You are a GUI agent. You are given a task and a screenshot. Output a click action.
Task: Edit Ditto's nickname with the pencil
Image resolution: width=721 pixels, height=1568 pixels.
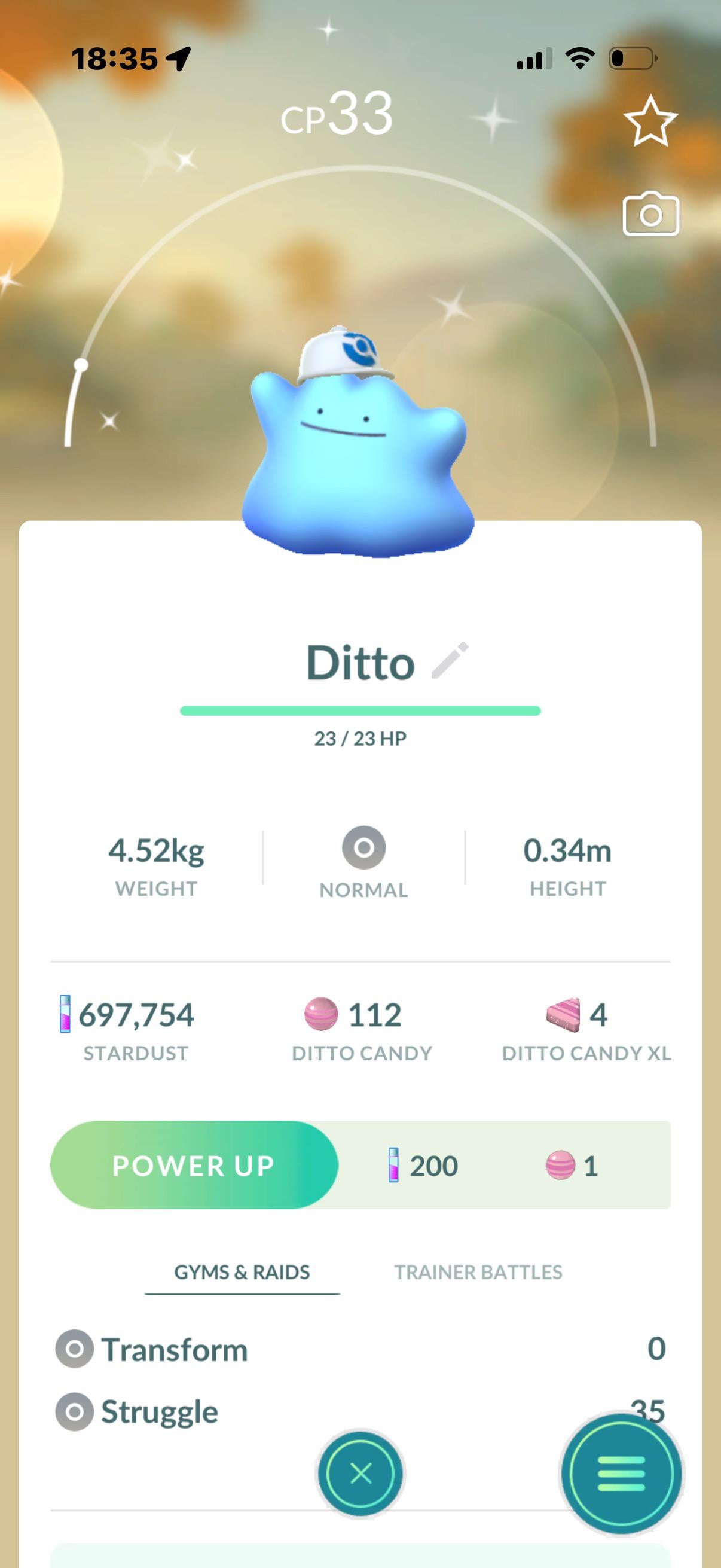click(x=450, y=660)
